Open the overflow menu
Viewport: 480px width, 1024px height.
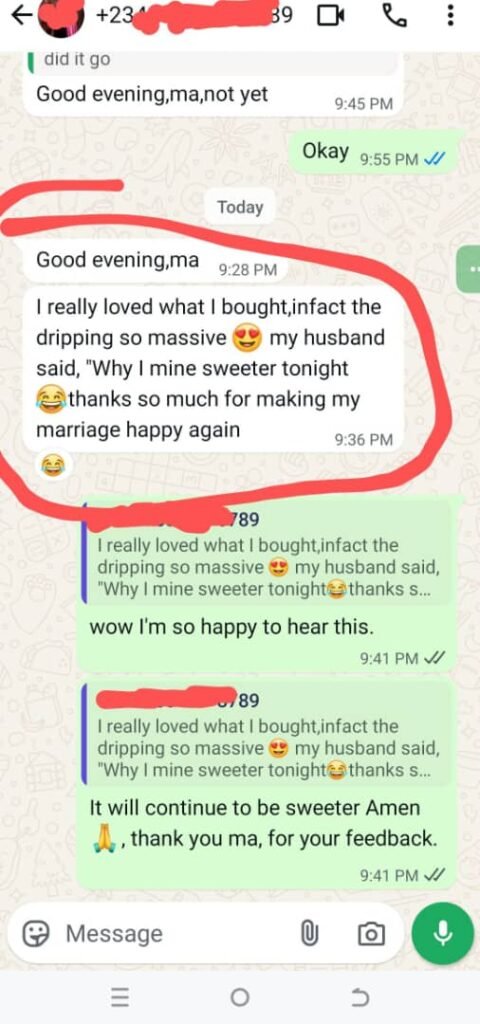pos(450,16)
